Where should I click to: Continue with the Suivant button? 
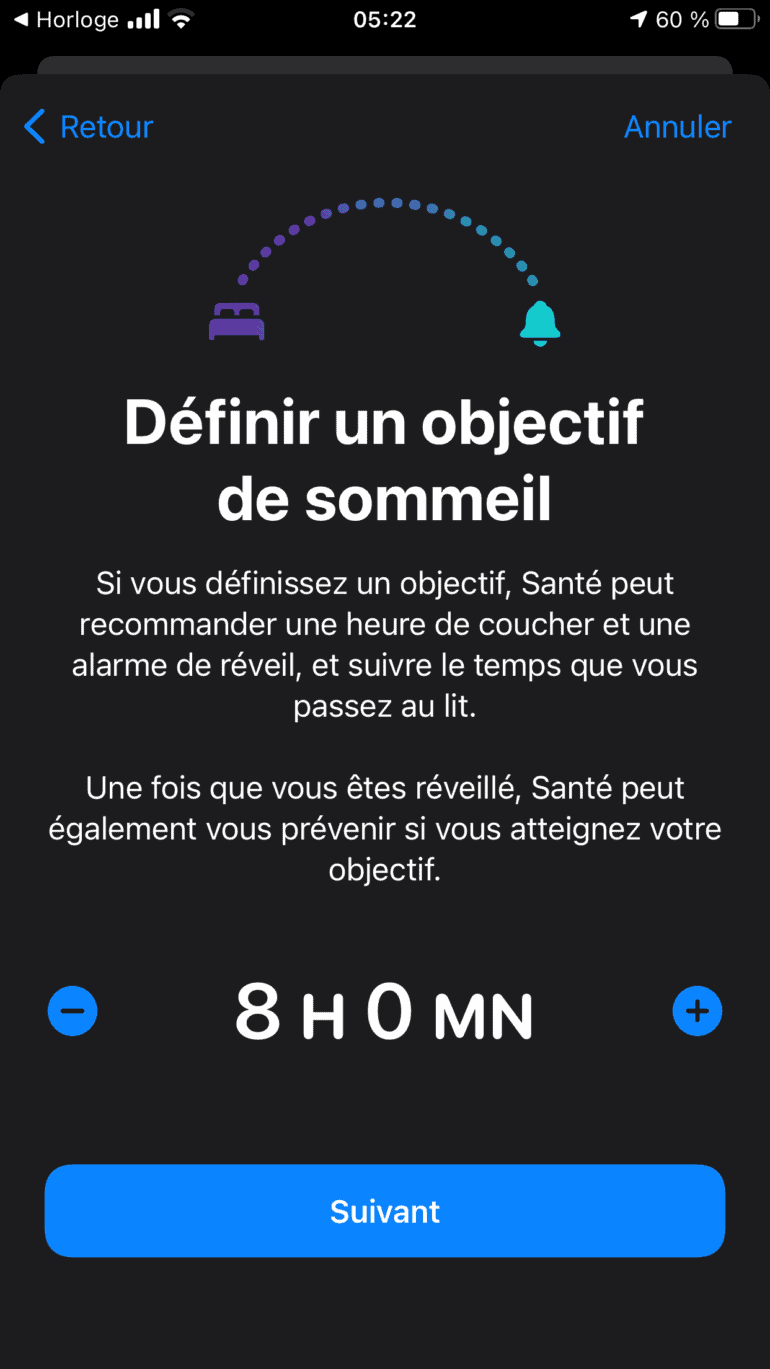(385, 1211)
